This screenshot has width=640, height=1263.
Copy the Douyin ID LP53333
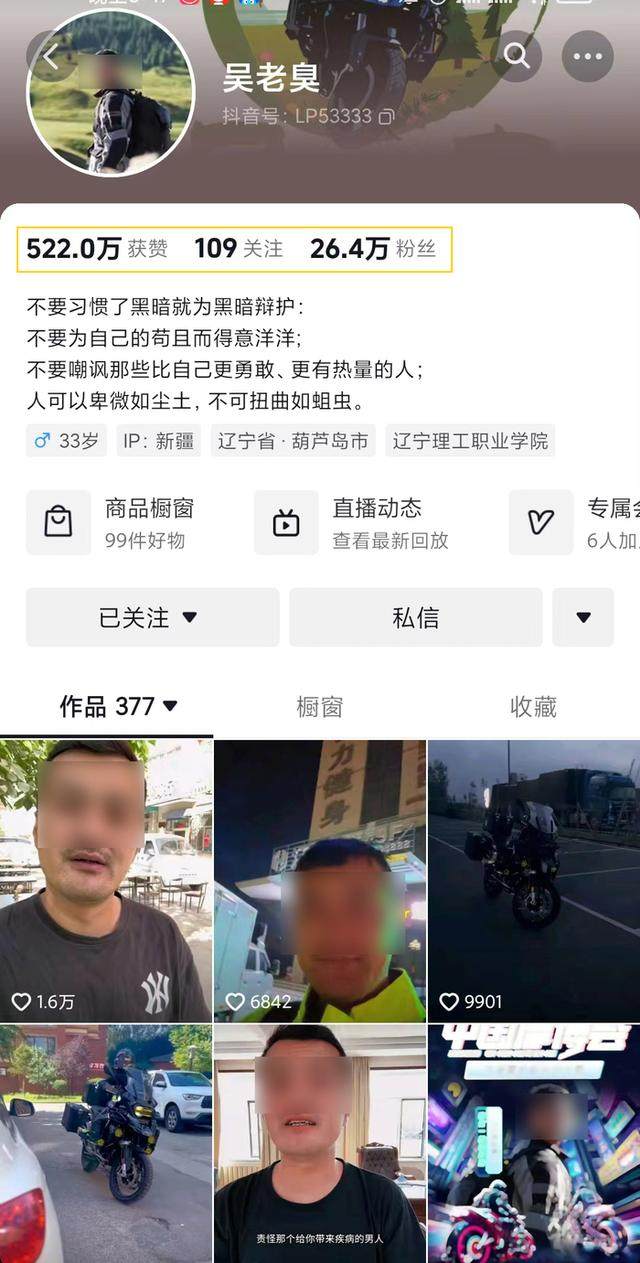386,117
